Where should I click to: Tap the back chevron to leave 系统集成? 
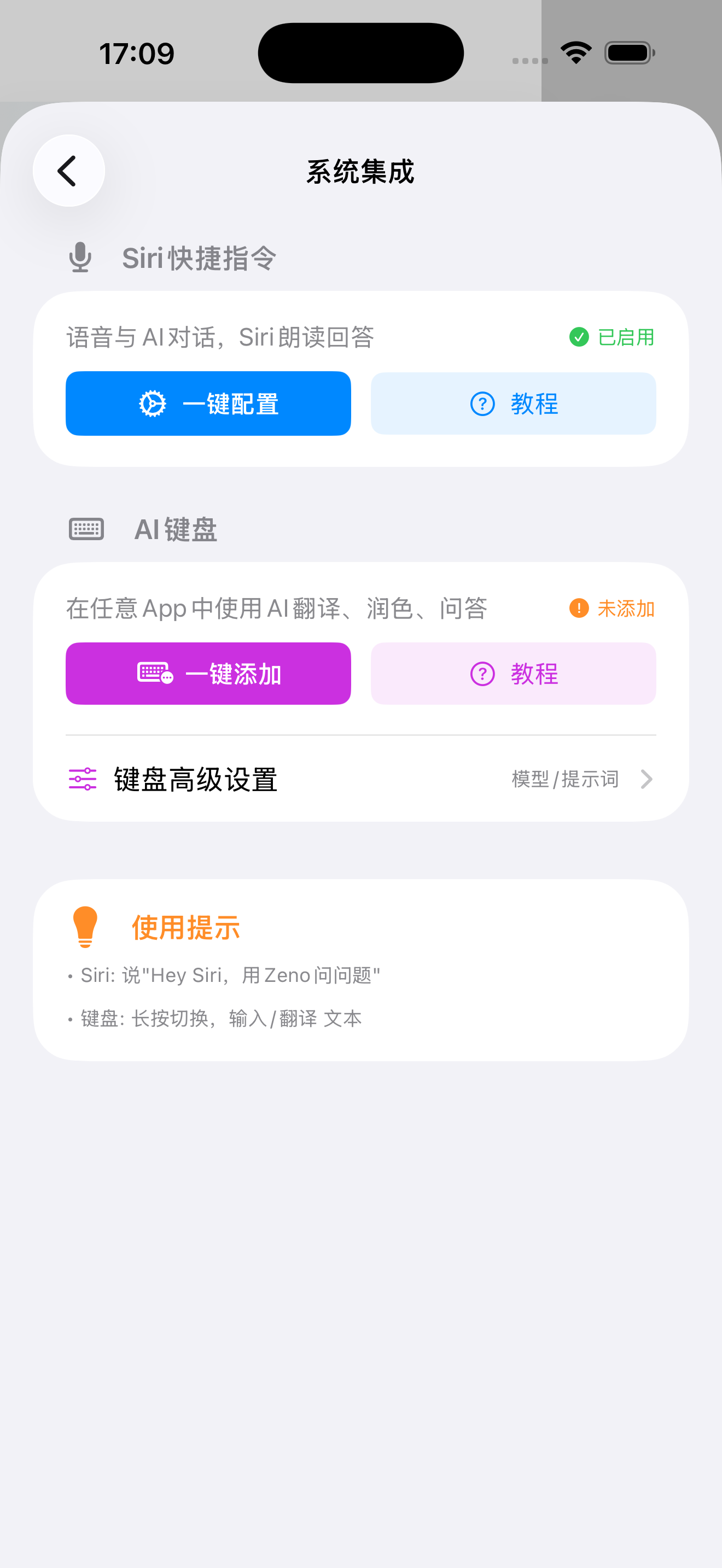pyautogui.click(x=68, y=171)
